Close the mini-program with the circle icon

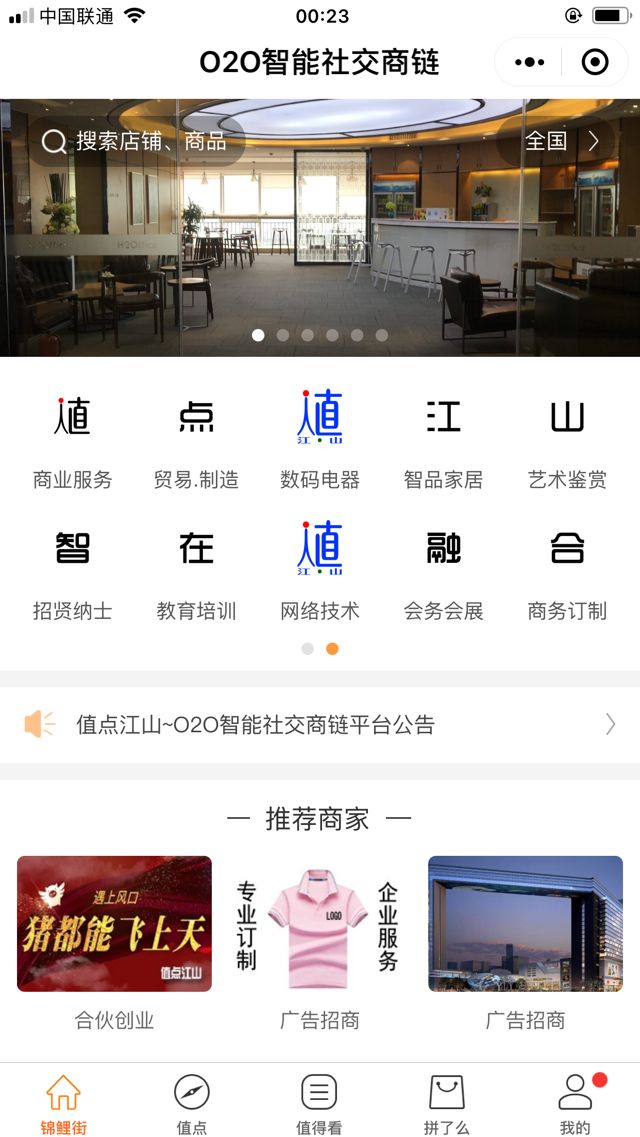[595, 63]
